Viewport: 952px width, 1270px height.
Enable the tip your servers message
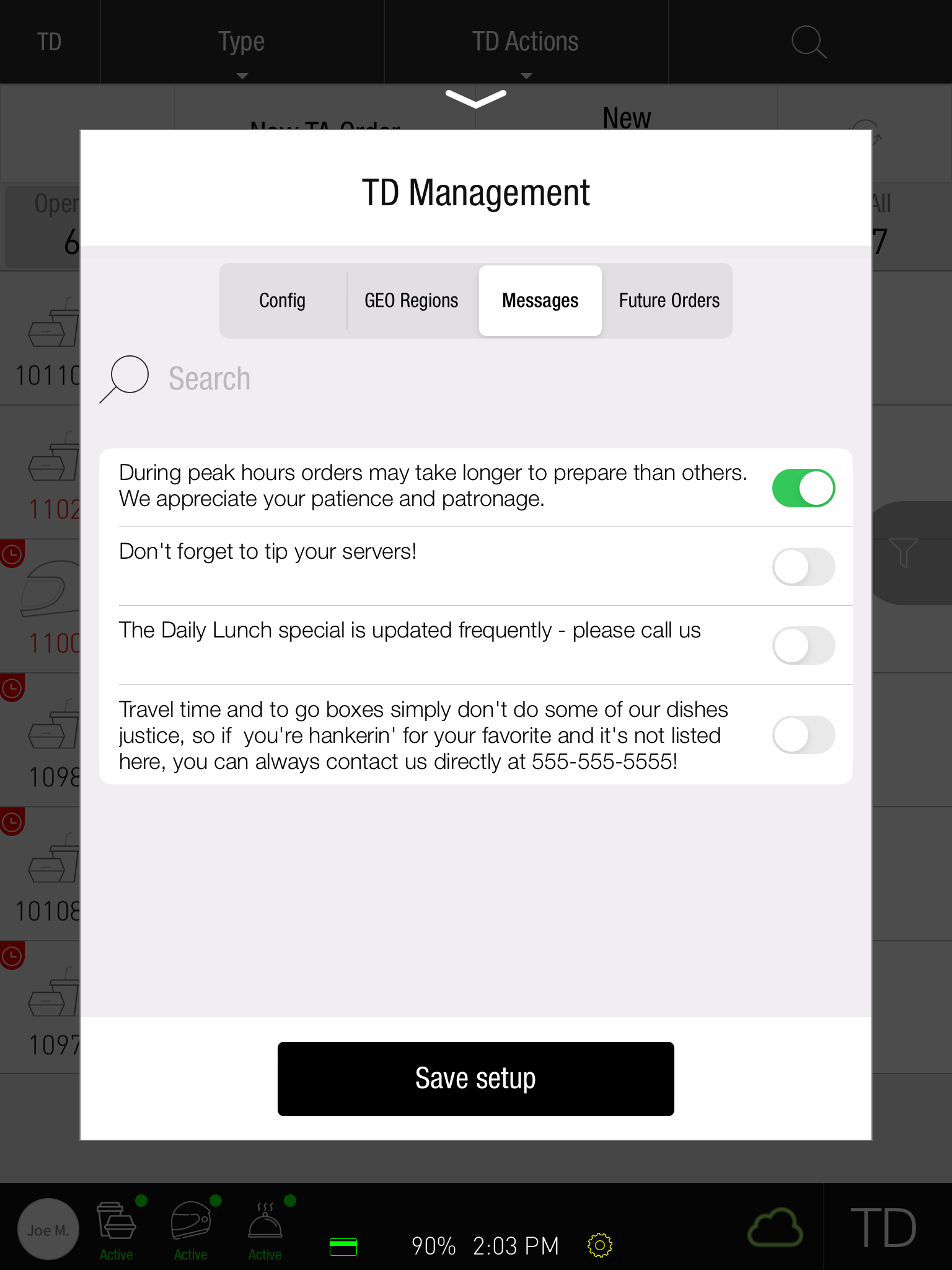(803, 566)
